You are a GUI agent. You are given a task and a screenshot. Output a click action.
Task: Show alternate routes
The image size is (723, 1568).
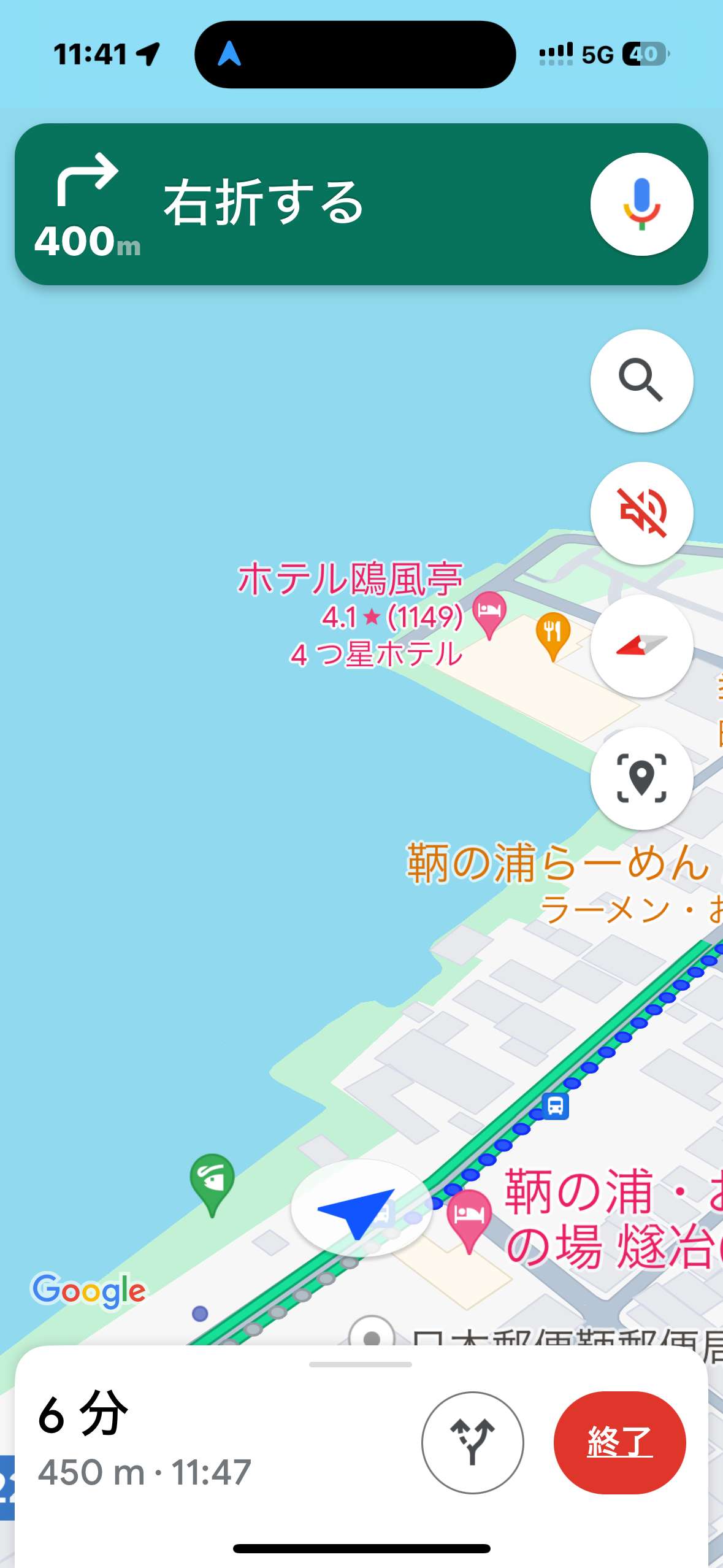point(472,1442)
